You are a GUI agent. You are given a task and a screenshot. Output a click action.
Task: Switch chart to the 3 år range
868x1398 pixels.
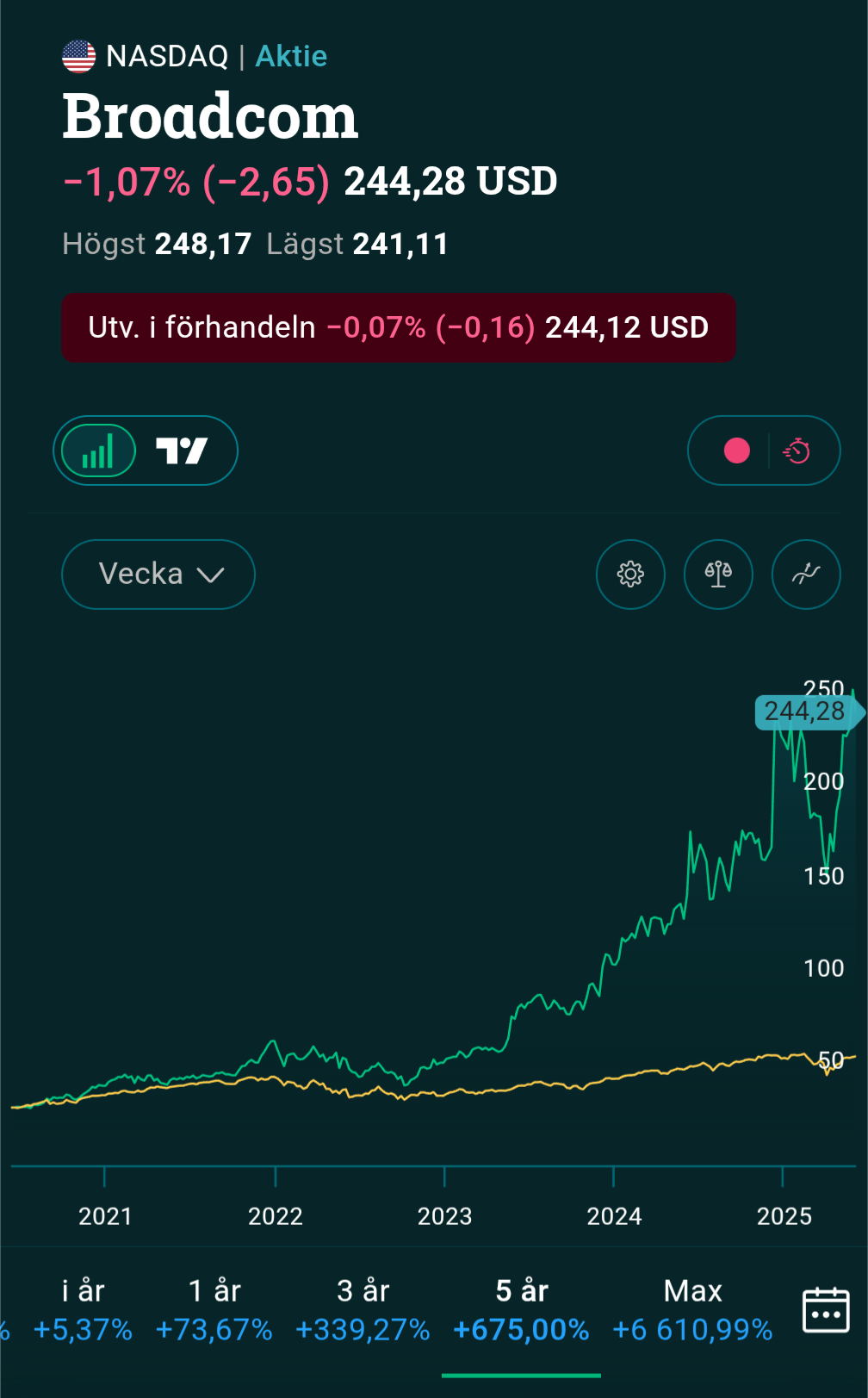pos(363,1309)
